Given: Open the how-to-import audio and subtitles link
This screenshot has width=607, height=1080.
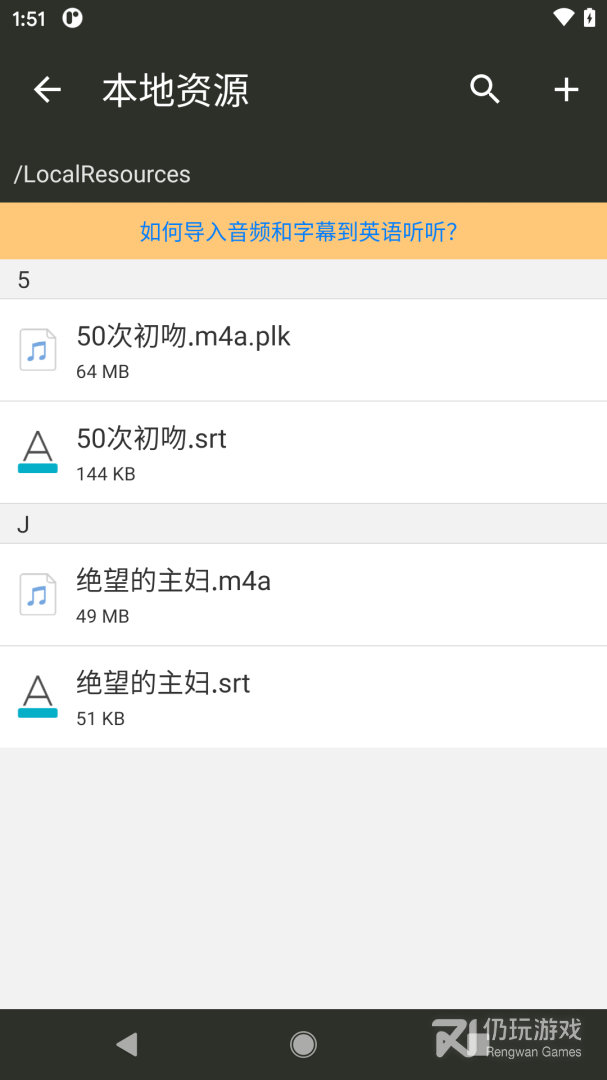Looking at the screenshot, I should (298, 231).
